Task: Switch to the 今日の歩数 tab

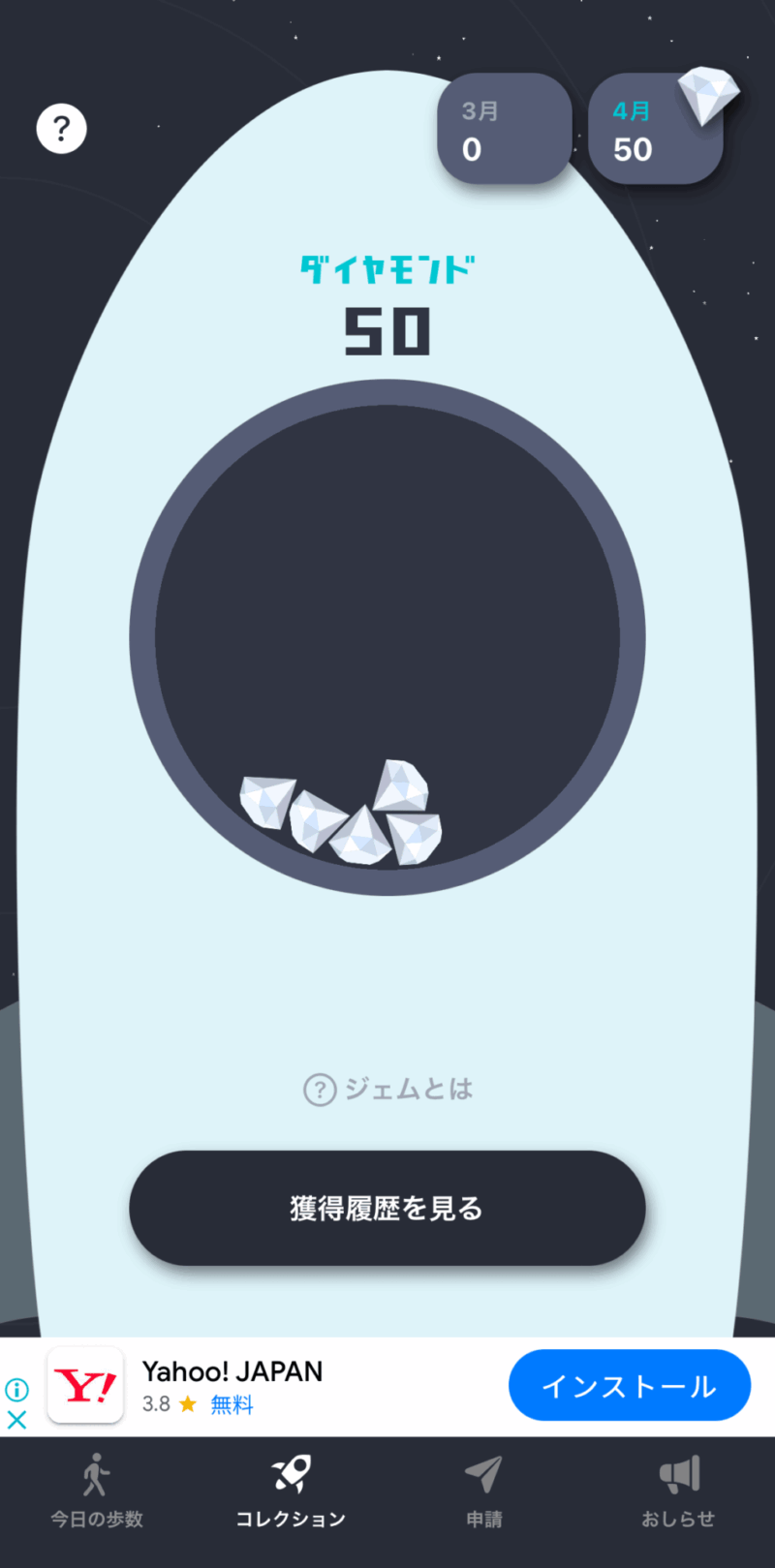Action: (97, 1491)
